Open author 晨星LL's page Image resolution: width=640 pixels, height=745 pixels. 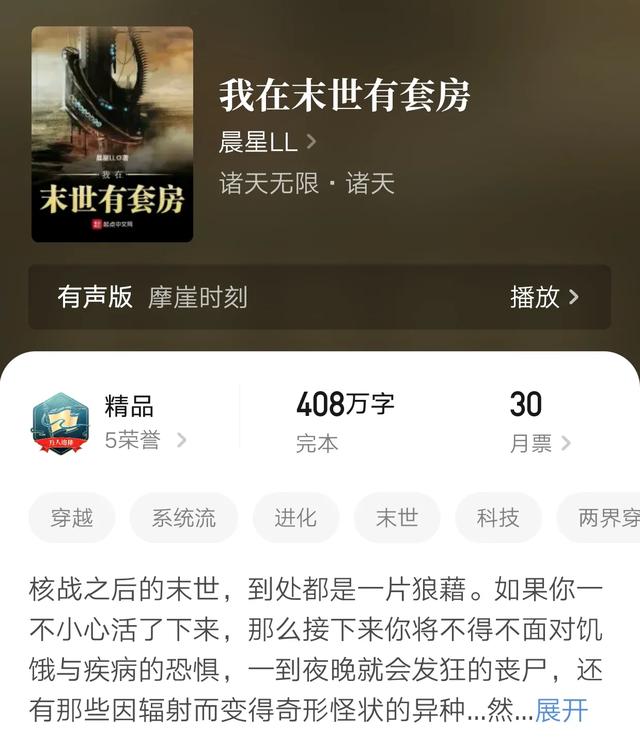pos(267,142)
